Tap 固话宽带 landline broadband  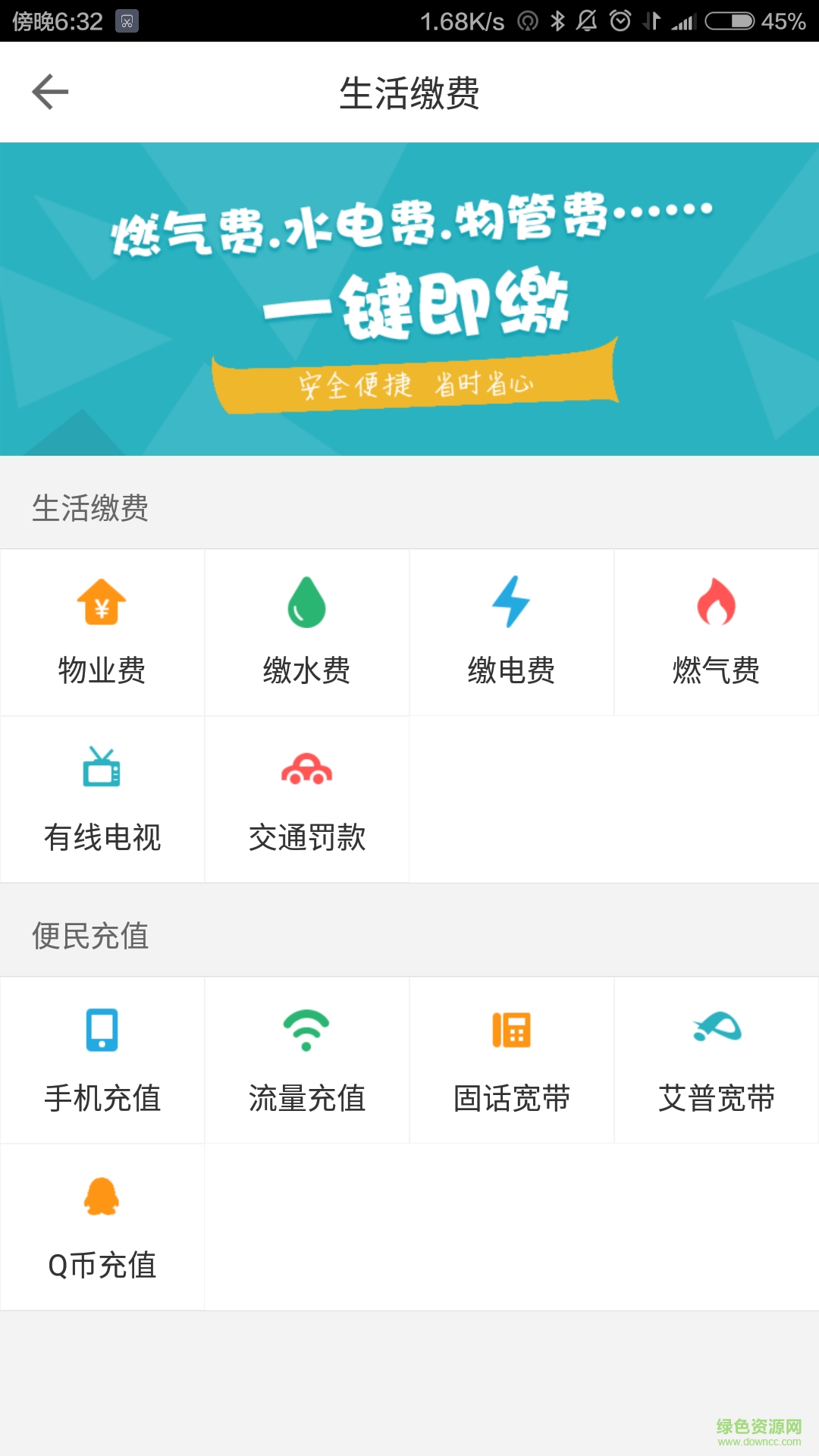pyautogui.click(x=512, y=1060)
